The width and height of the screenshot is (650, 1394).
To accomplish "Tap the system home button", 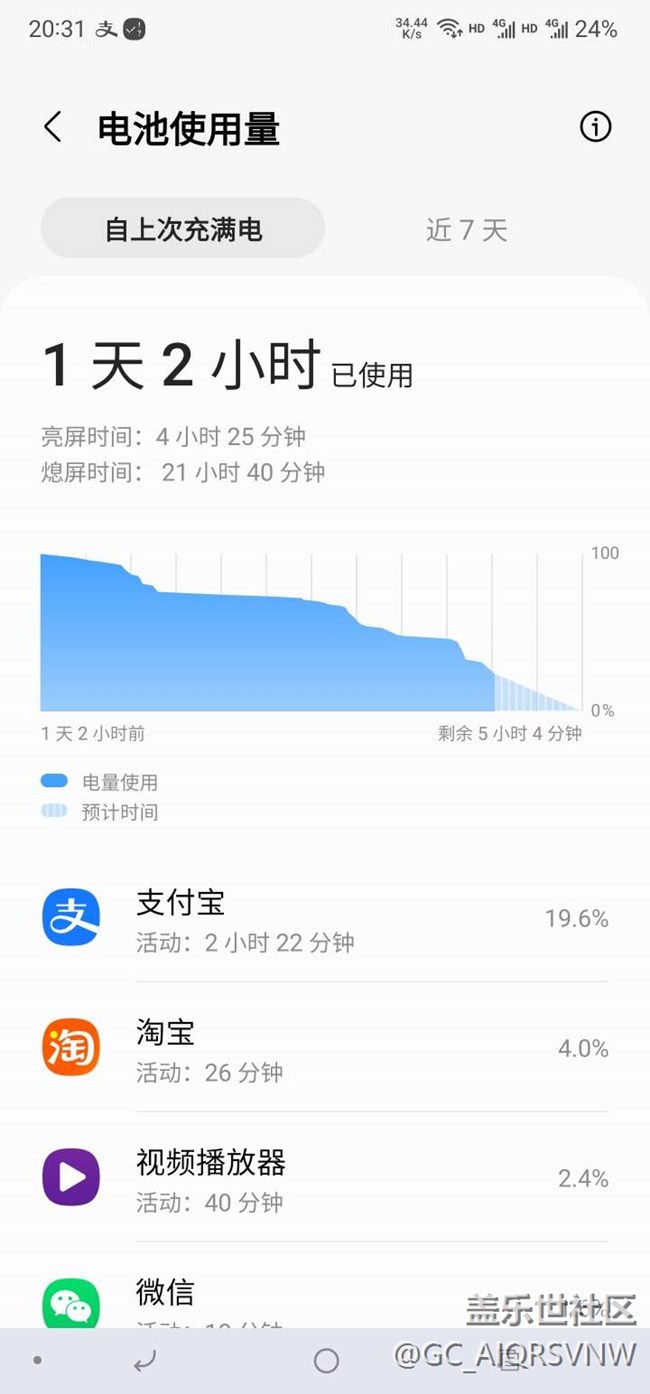I will click(x=326, y=1360).
